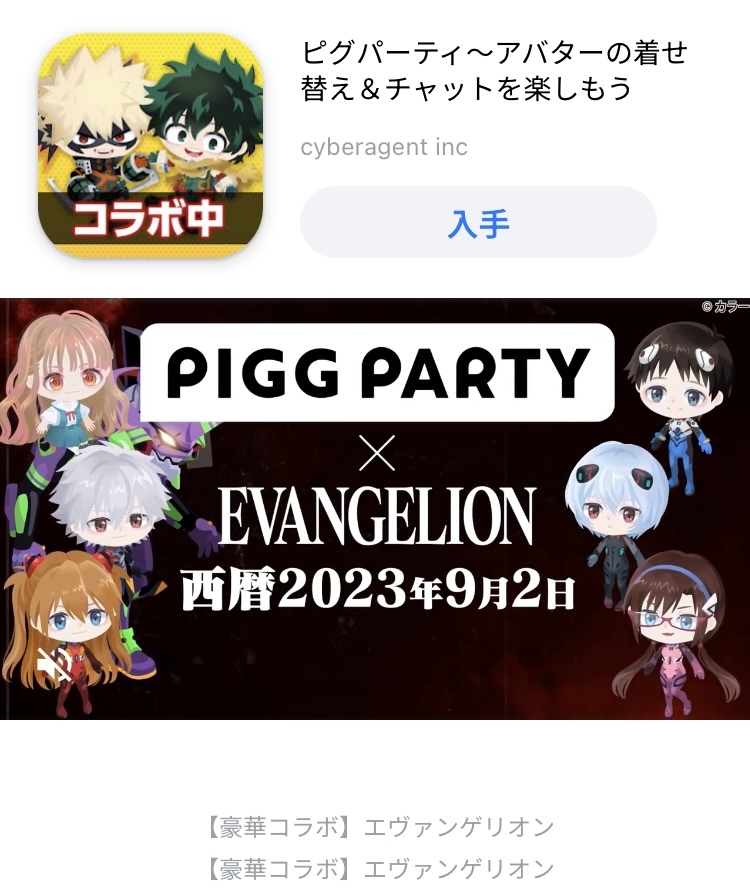Open the PIGG PARTY × EVANGELION video banner
Viewport: 750px width, 894px height.
[375, 508]
